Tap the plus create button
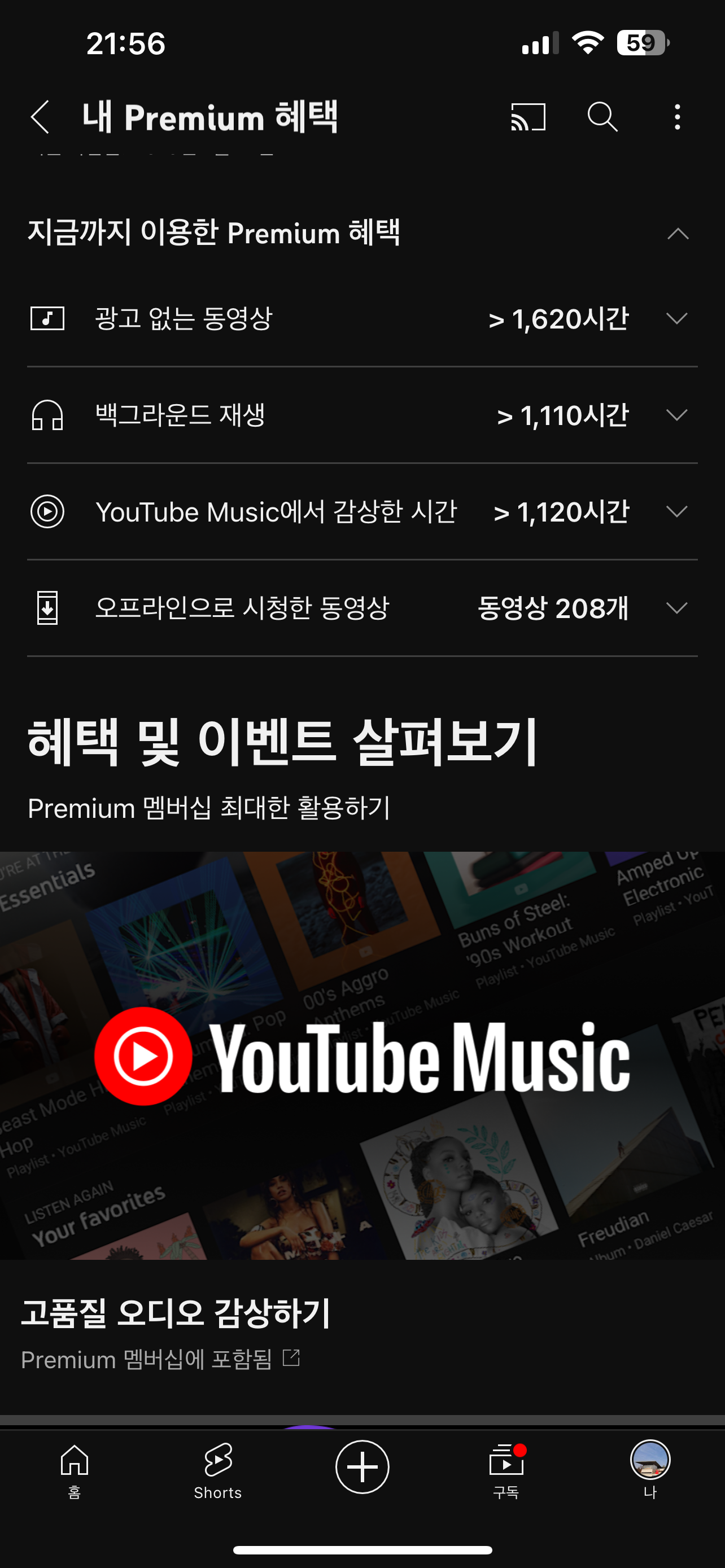725x1568 pixels. pos(362,1467)
